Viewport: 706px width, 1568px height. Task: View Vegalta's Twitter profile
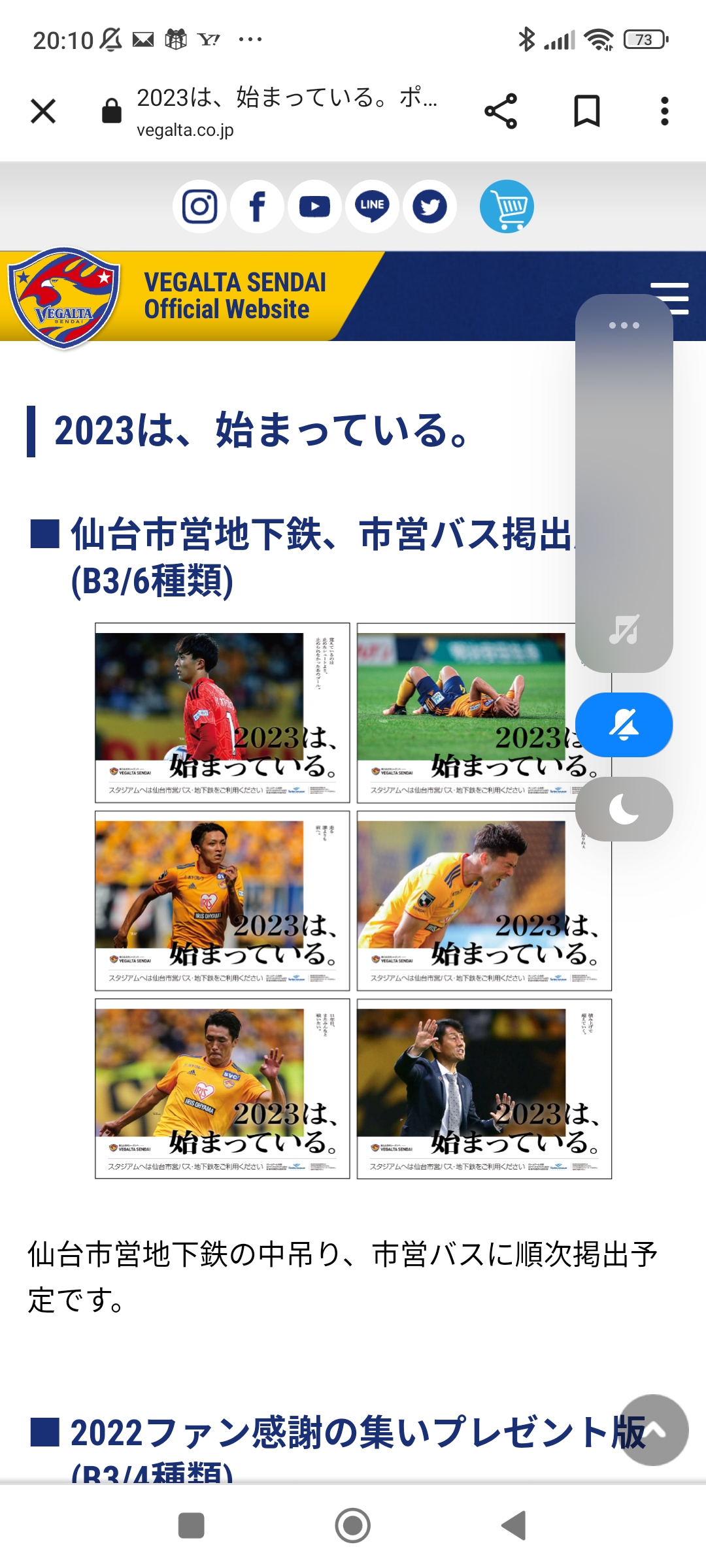pyautogui.click(x=429, y=207)
